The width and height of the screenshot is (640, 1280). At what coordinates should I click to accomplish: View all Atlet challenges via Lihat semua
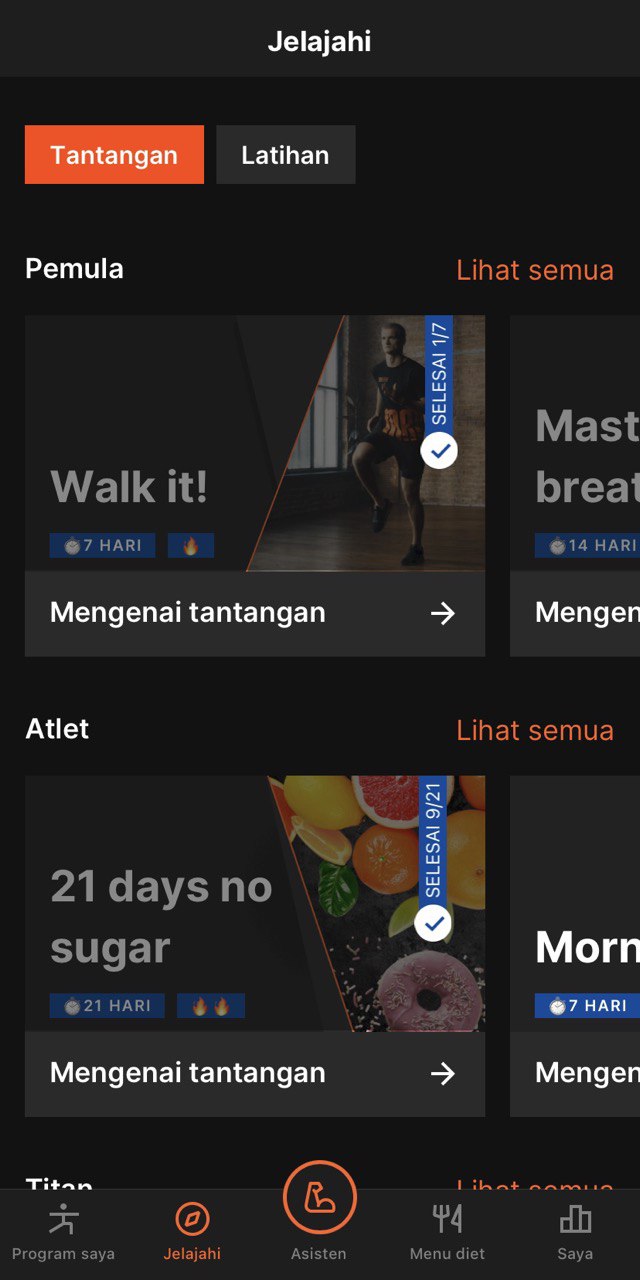click(534, 730)
